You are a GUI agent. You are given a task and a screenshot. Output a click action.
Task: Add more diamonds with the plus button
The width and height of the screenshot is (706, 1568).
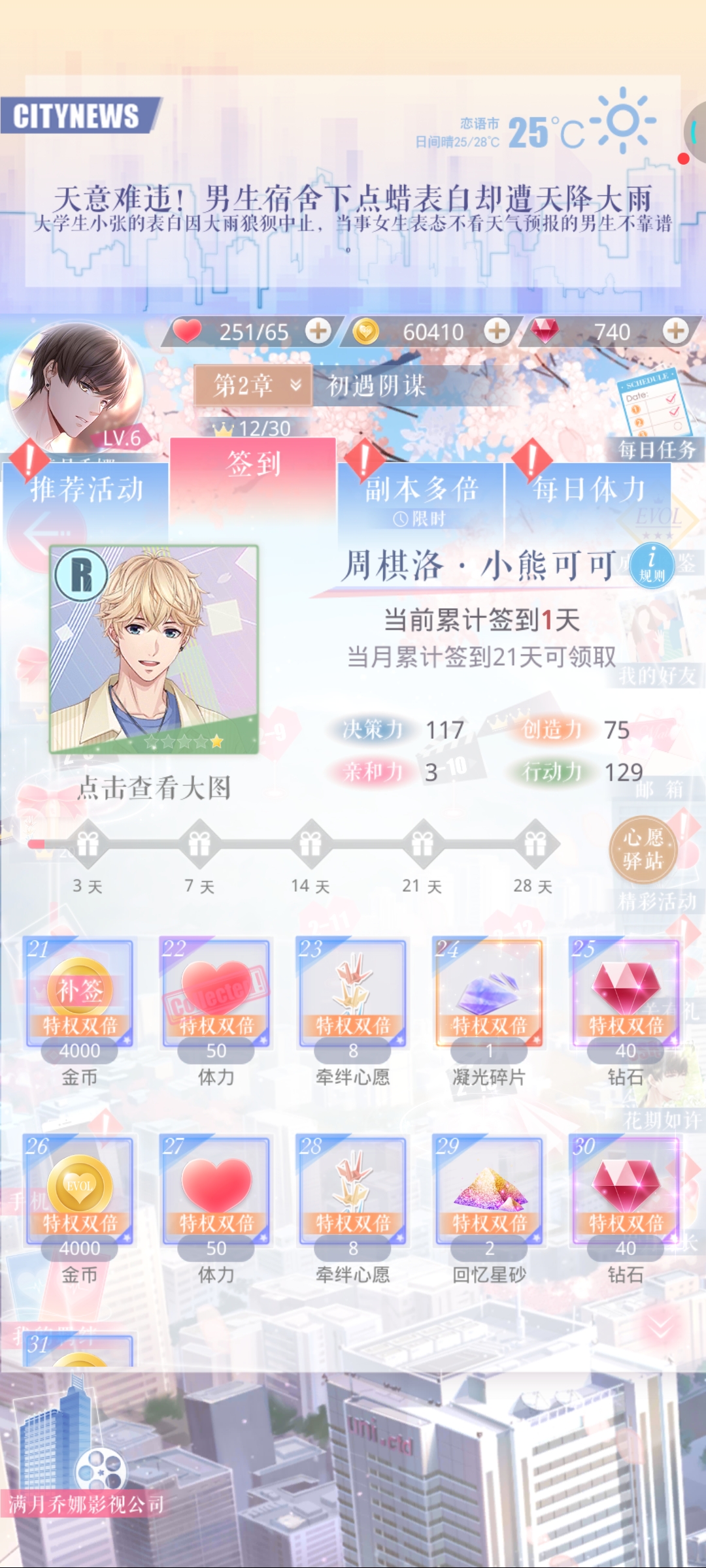[675, 331]
